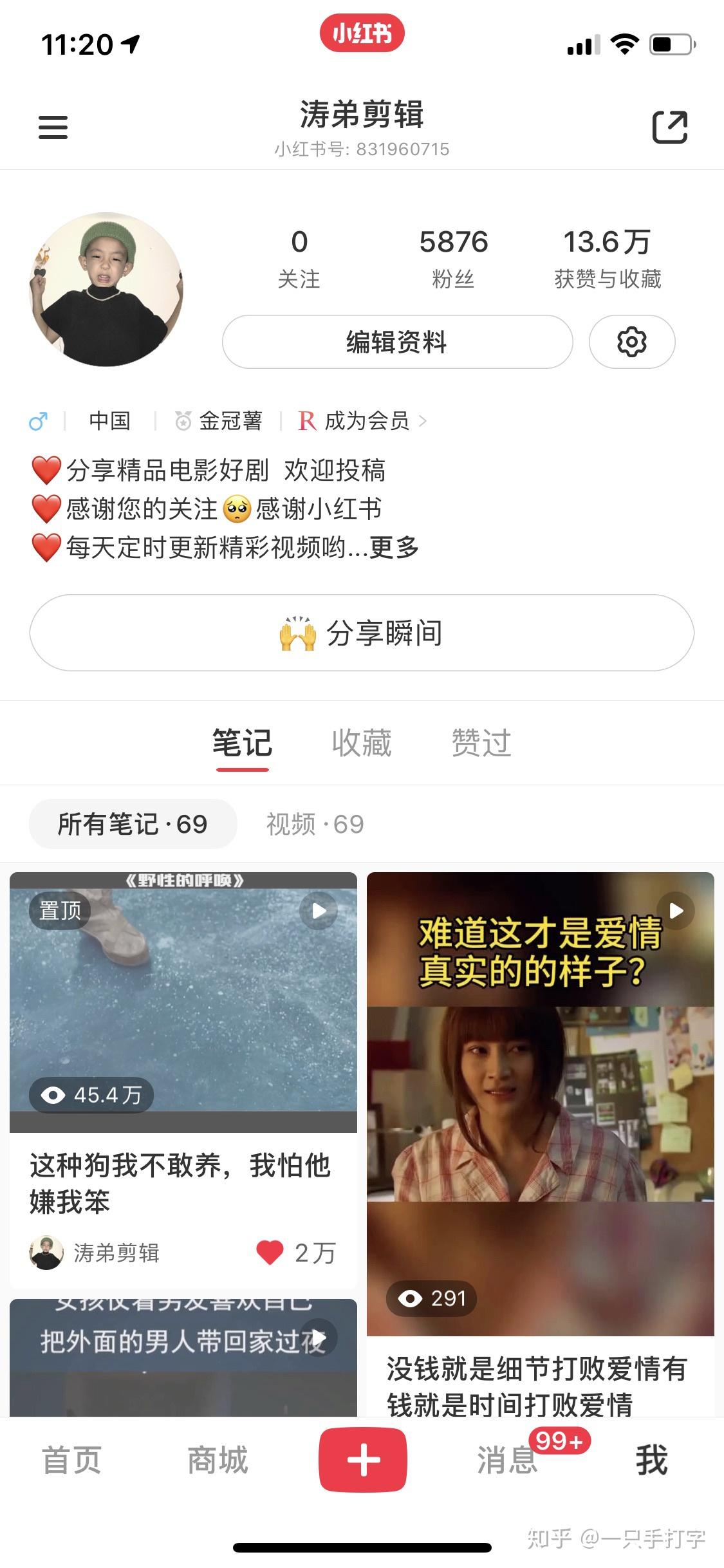Open the 消息 messages tab
Screen dimensions: 724x1568
tap(507, 1459)
